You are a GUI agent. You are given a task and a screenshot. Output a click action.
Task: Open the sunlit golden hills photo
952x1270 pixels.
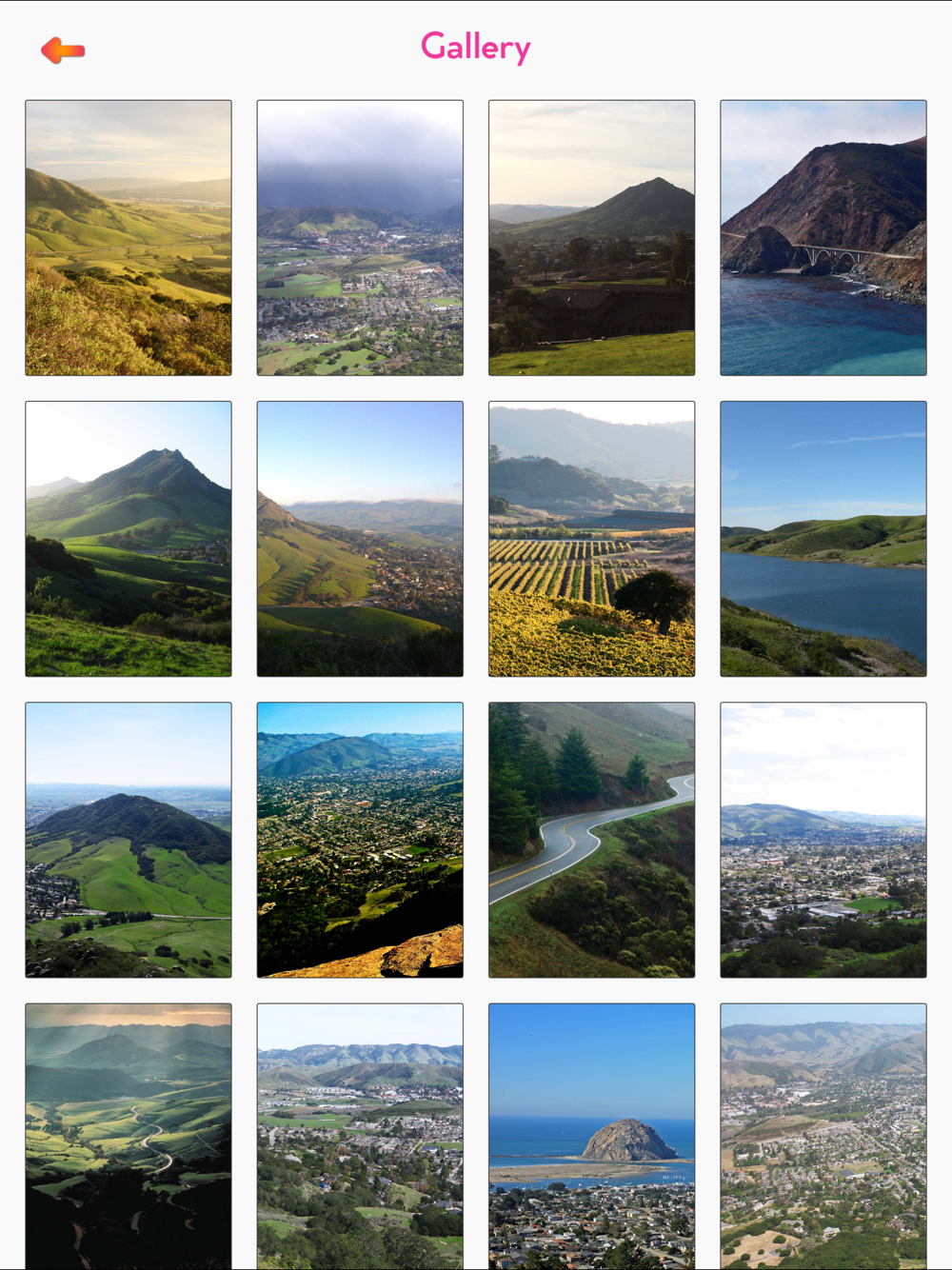129,238
